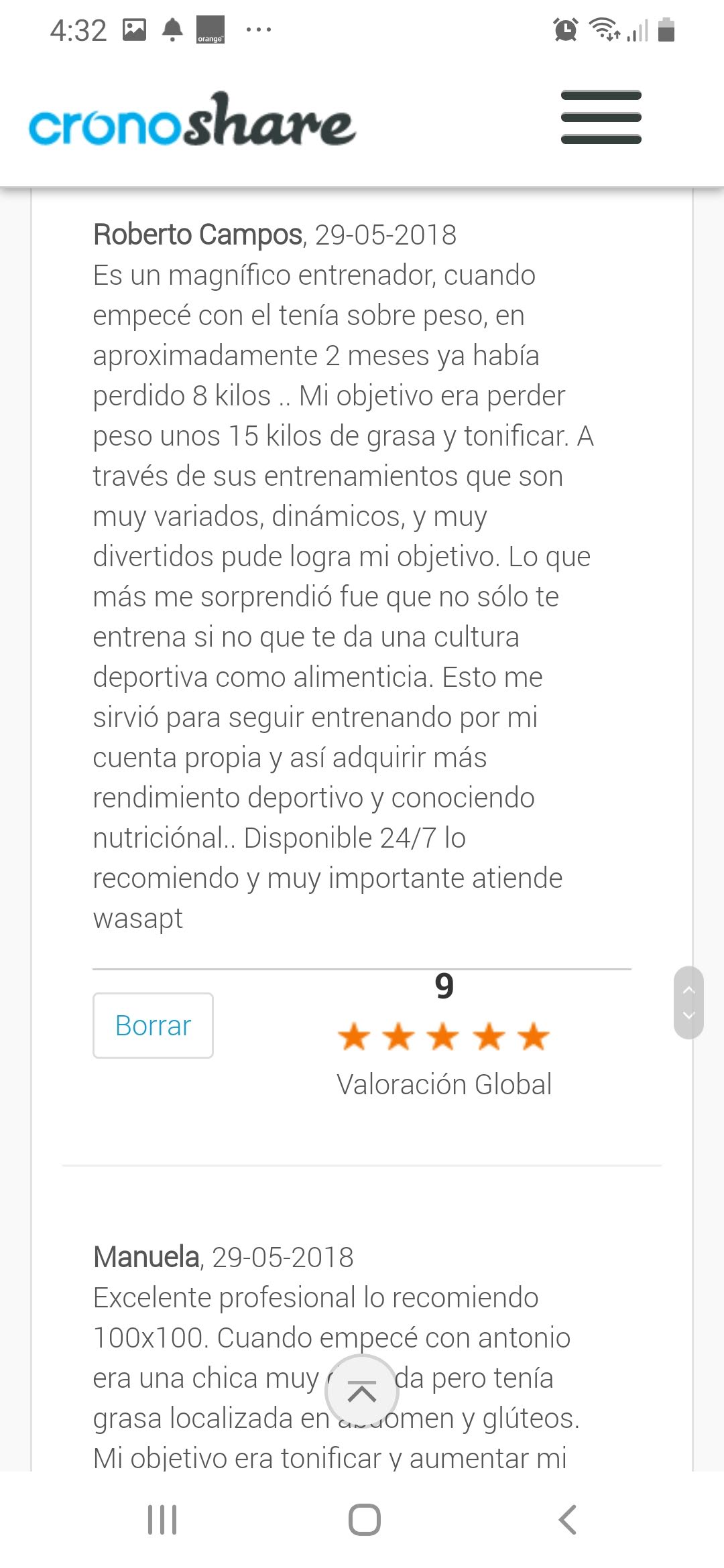This screenshot has width=724, height=1568.
Task: Open the hamburger menu
Action: coord(601,117)
